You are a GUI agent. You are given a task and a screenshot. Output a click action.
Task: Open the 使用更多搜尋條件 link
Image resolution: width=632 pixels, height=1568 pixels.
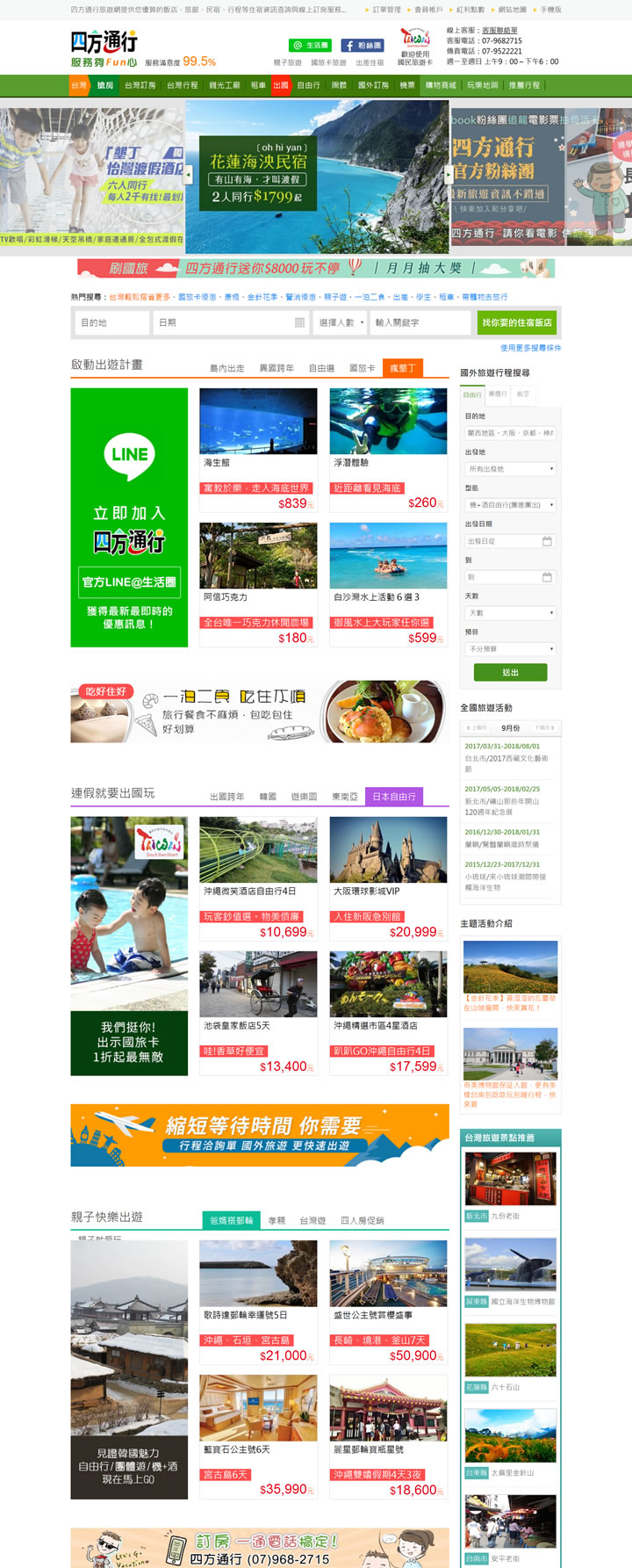pos(530,348)
